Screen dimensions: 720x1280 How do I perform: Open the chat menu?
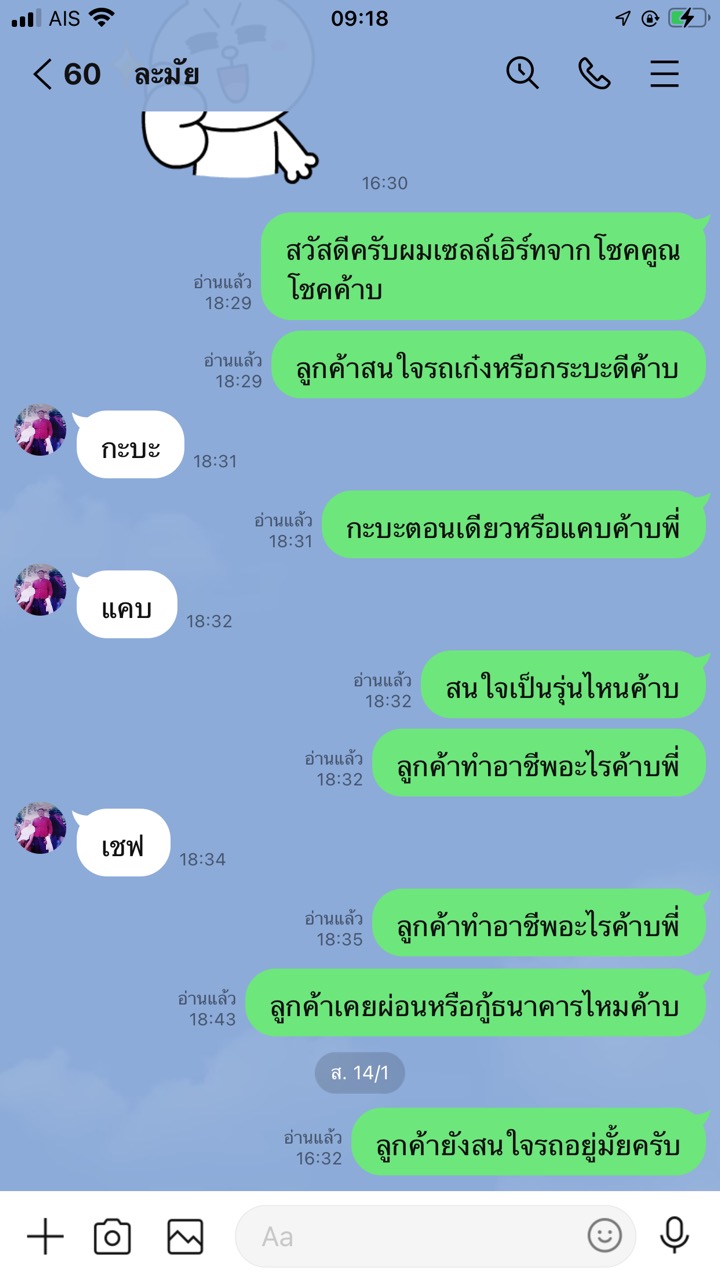665,74
